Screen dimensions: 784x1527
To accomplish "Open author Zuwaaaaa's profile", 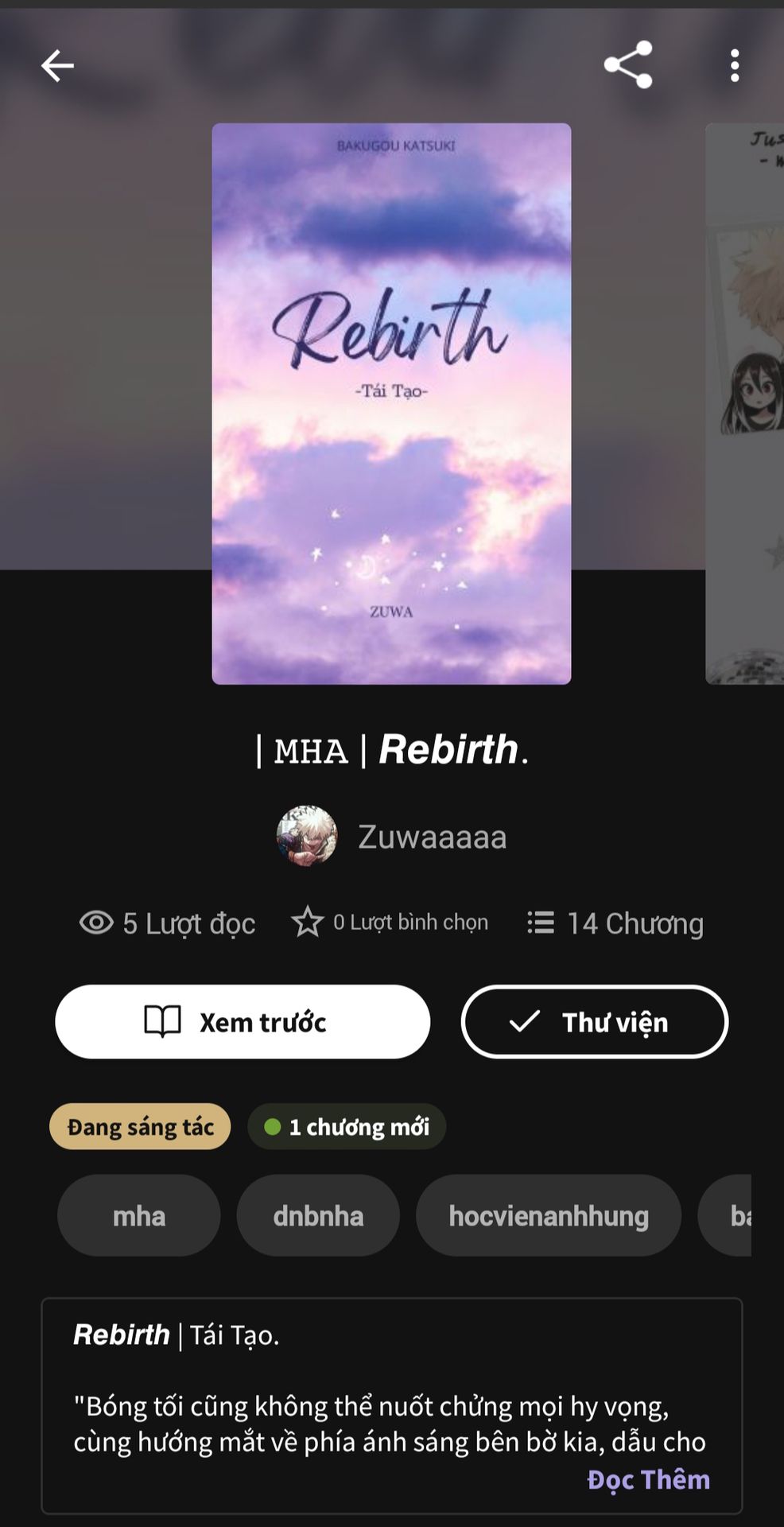I will point(393,837).
